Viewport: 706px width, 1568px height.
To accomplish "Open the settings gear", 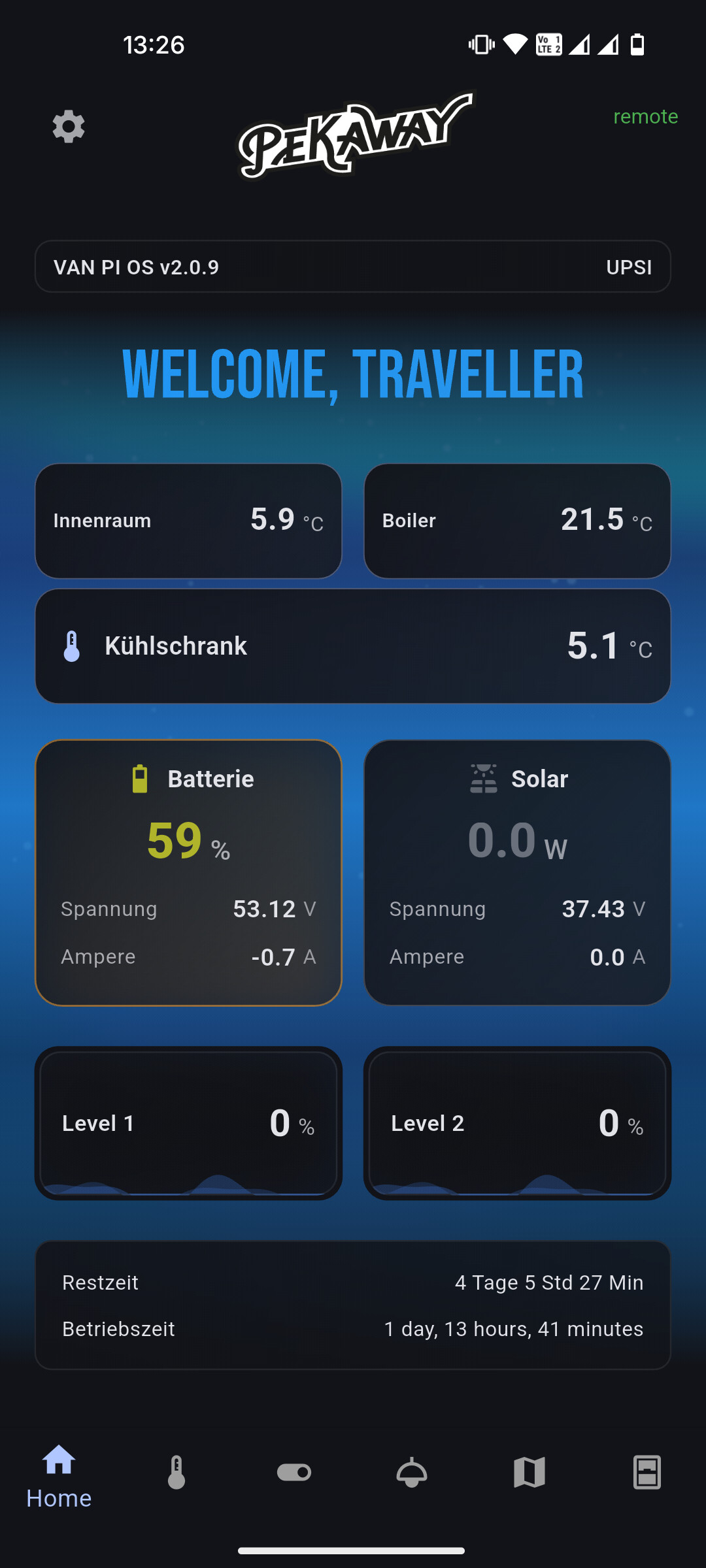I will [69, 126].
